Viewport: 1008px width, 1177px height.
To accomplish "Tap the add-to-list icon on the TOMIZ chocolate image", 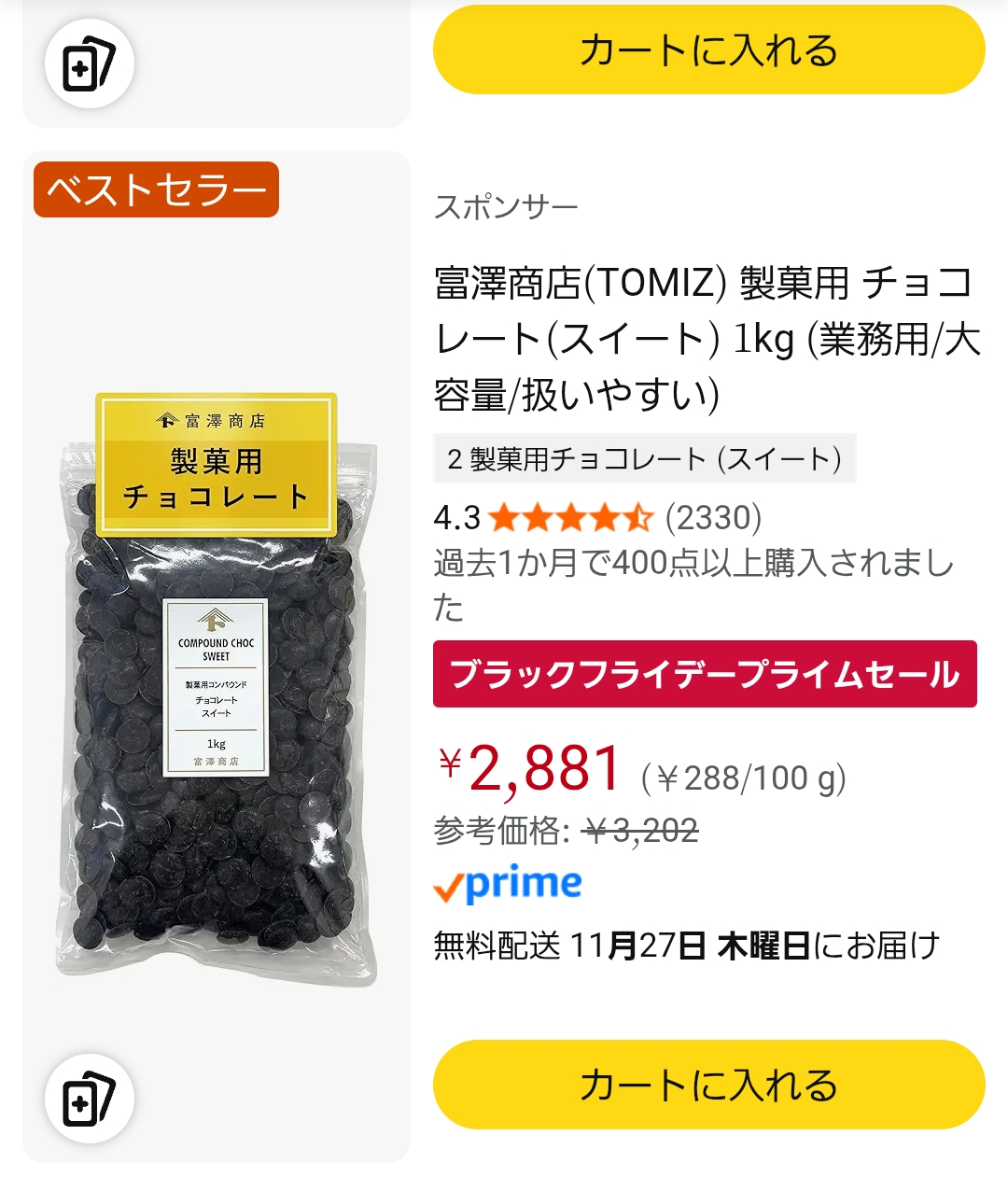I will [89, 1099].
